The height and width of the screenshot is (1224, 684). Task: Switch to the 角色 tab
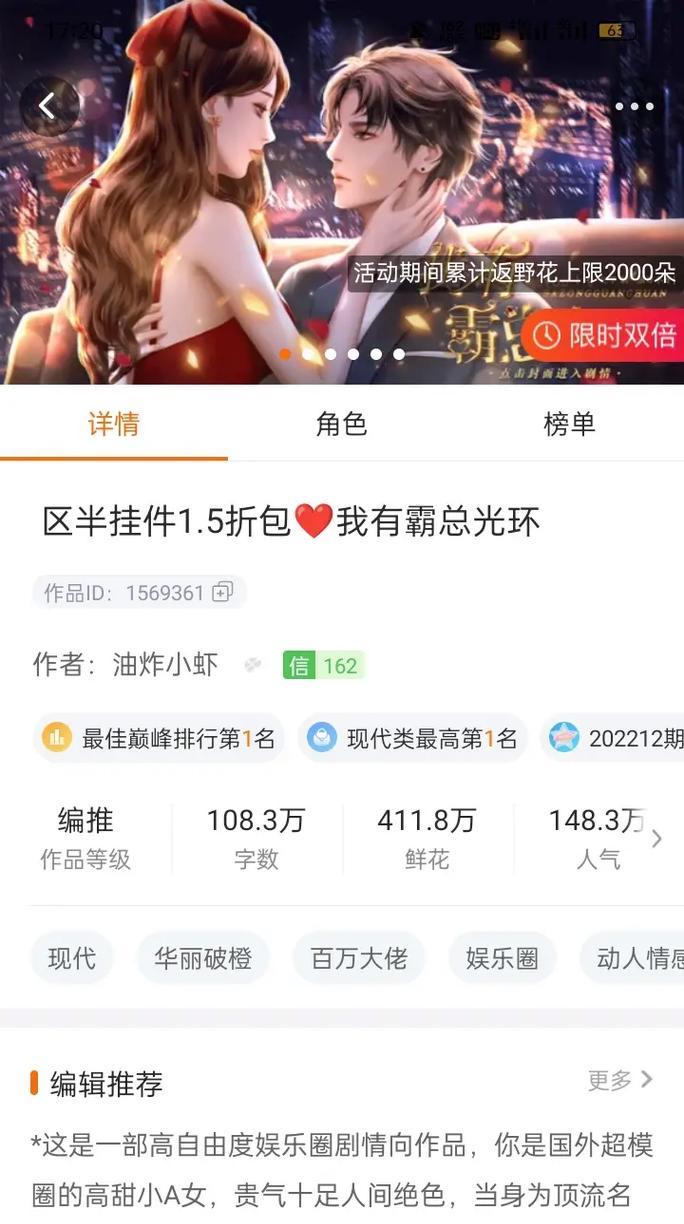(341, 424)
